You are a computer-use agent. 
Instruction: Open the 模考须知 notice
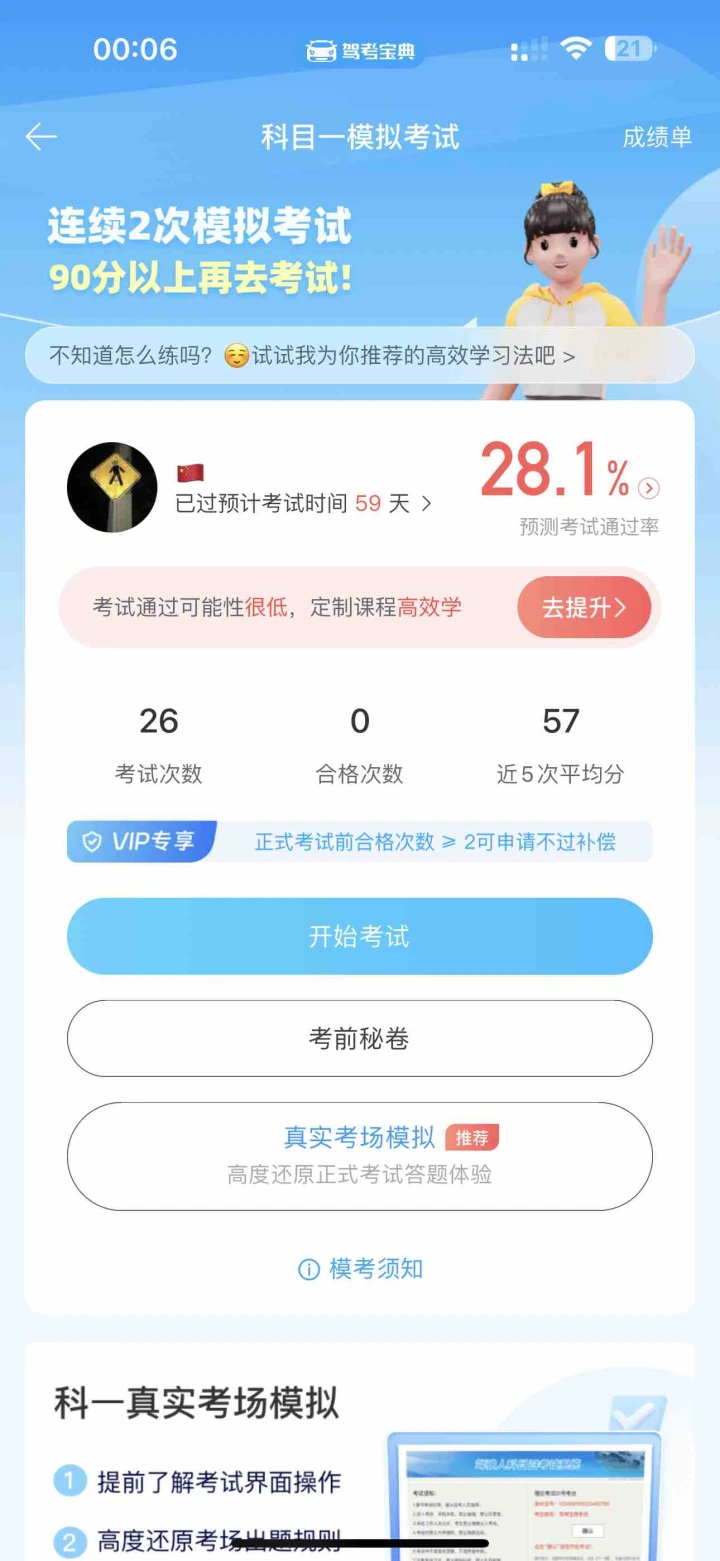pos(361,1269)
